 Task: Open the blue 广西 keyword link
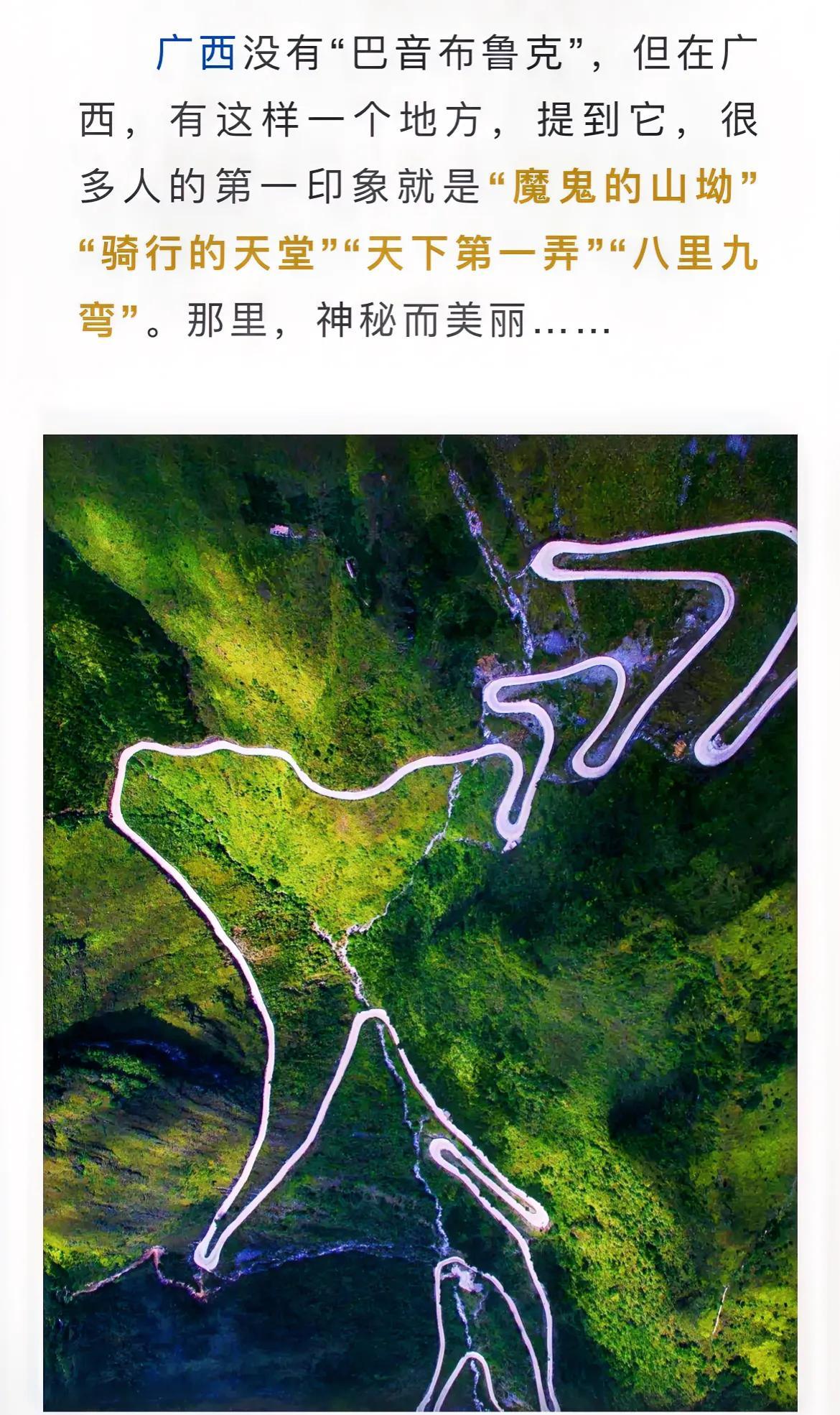click(195, 54)
